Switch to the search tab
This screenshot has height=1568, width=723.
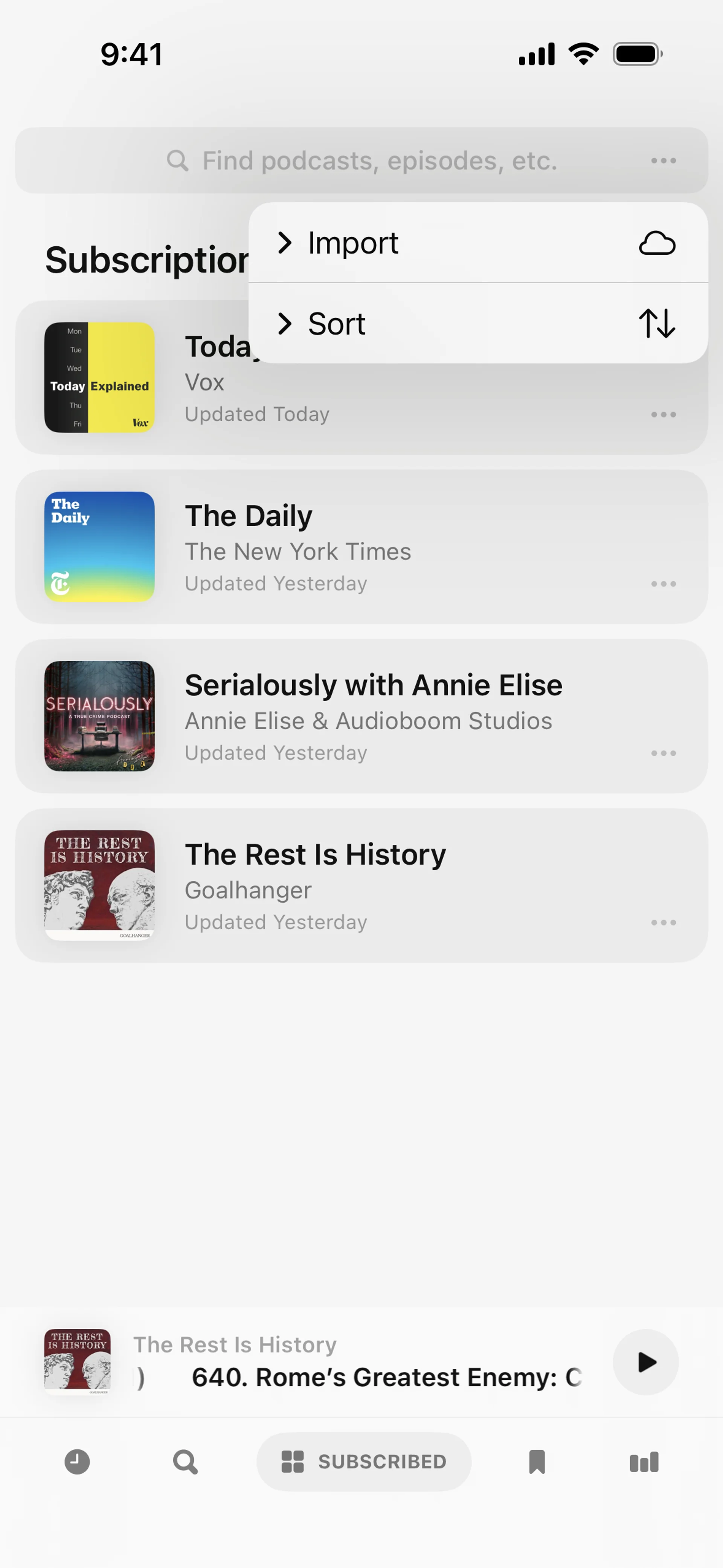click(185, 1461)
